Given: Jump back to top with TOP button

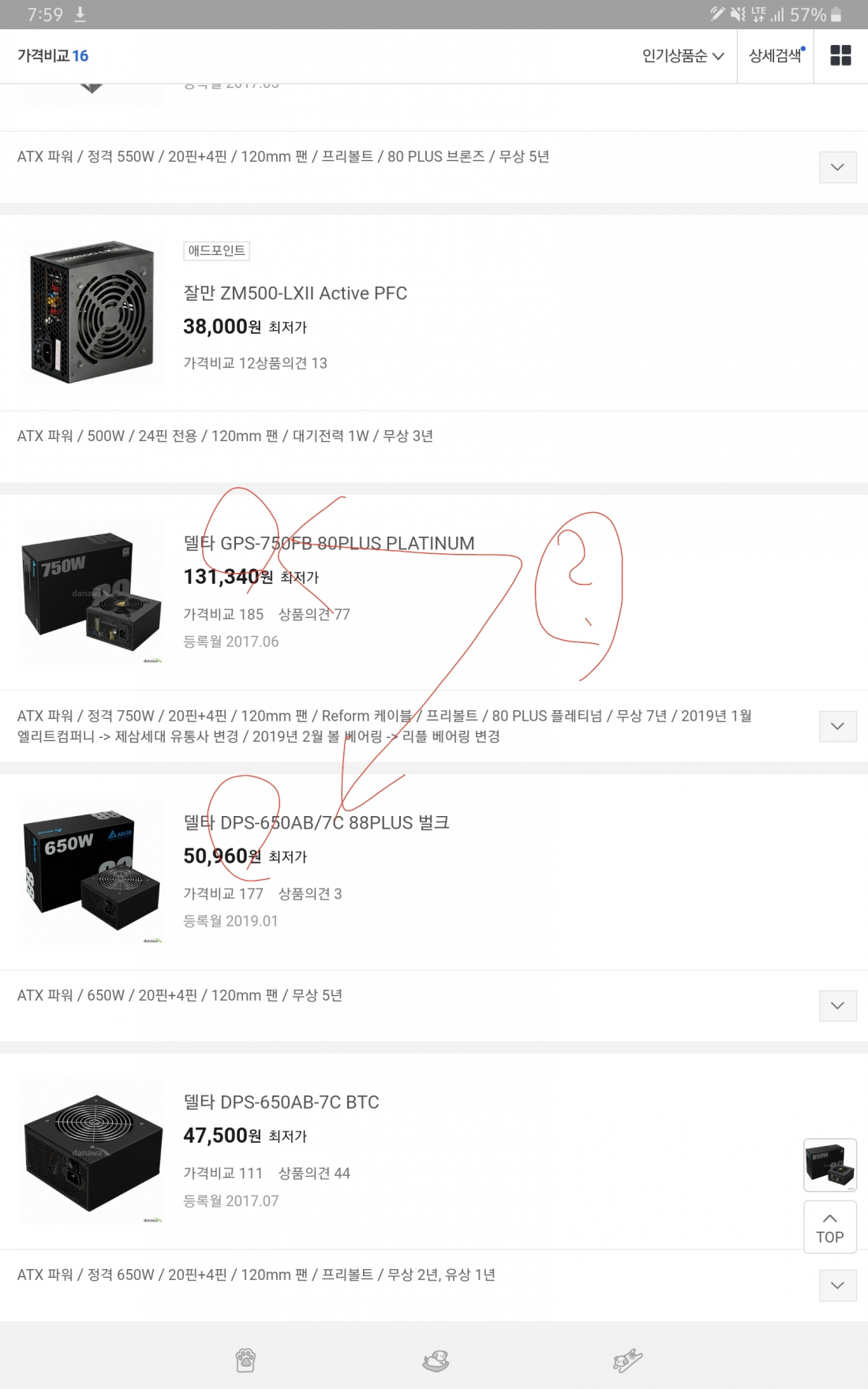Looking at the screenshot, I should pos(829,1227).
